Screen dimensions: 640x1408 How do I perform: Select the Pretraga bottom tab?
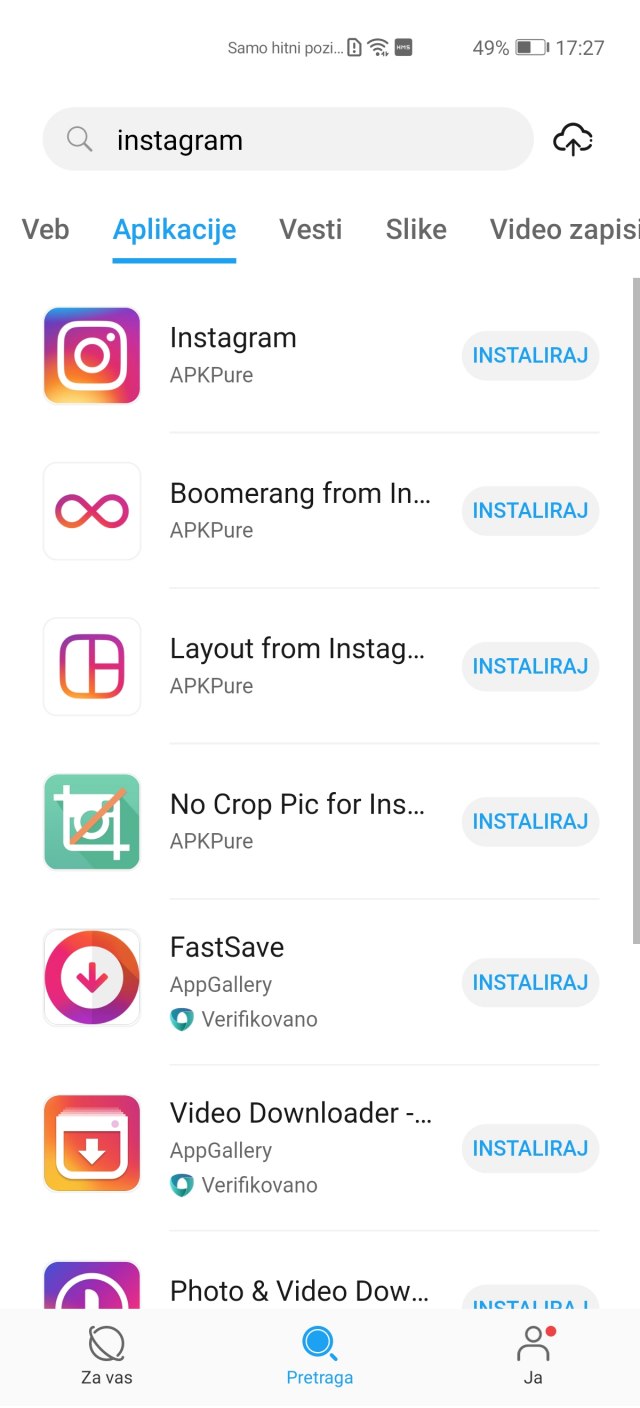pos(320,1356)
